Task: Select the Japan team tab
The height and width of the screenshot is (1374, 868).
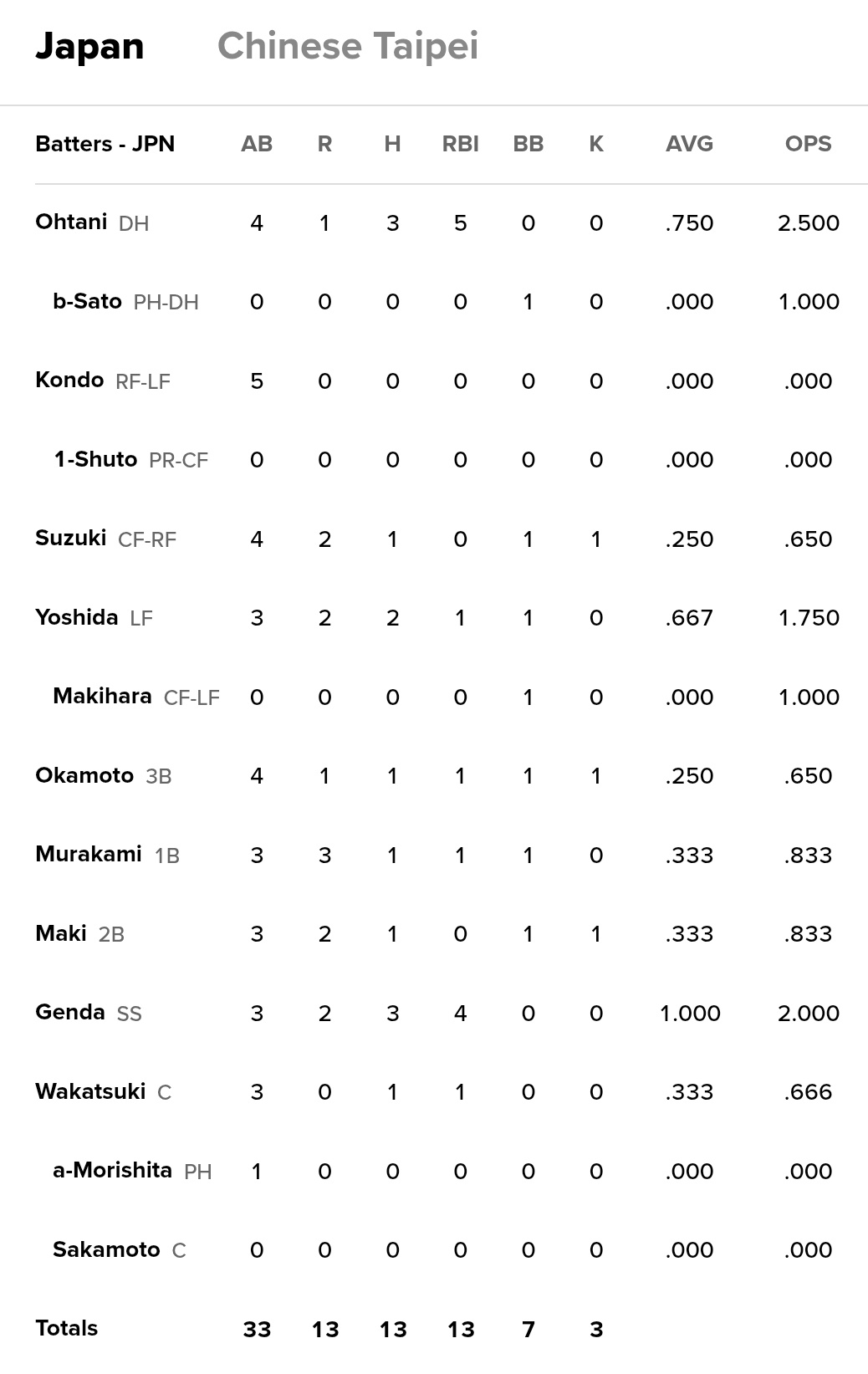Action: (x=89, y=47)
